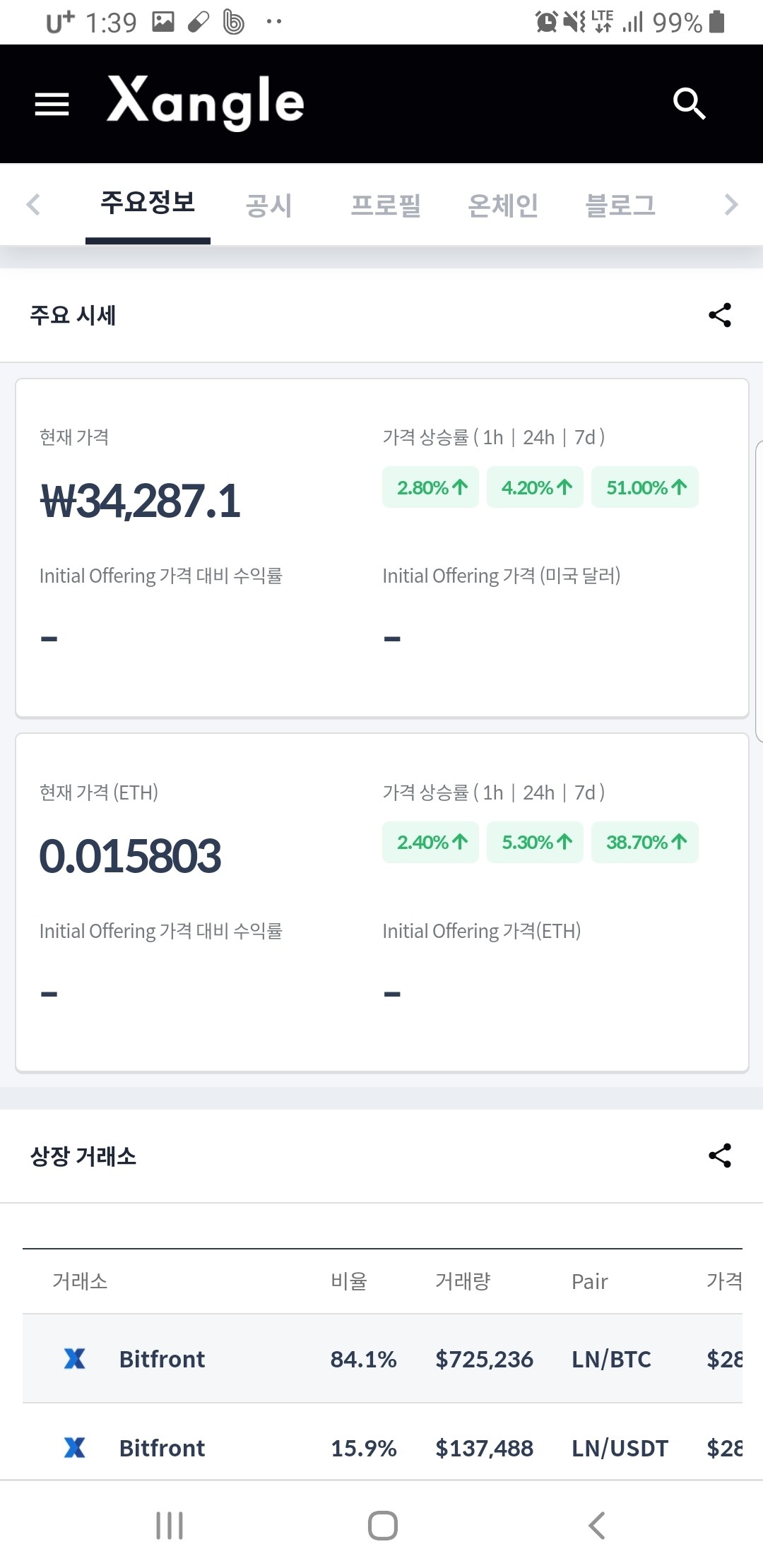This screenshot has width=763, height=1568.
Task: Tap the search icon in the header
Action: coord(690,103)
